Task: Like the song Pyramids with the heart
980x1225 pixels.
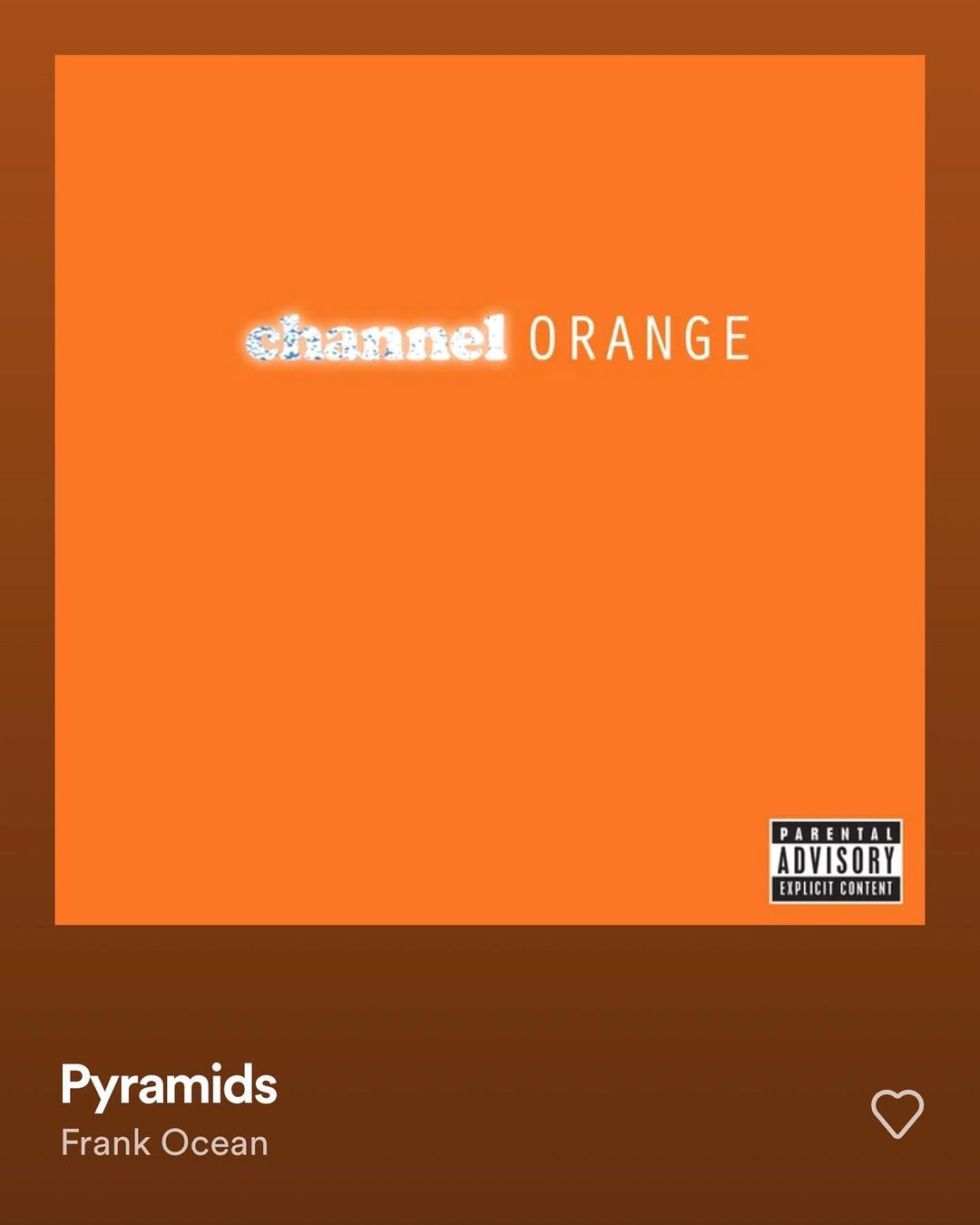Action: click(897, 1113)
